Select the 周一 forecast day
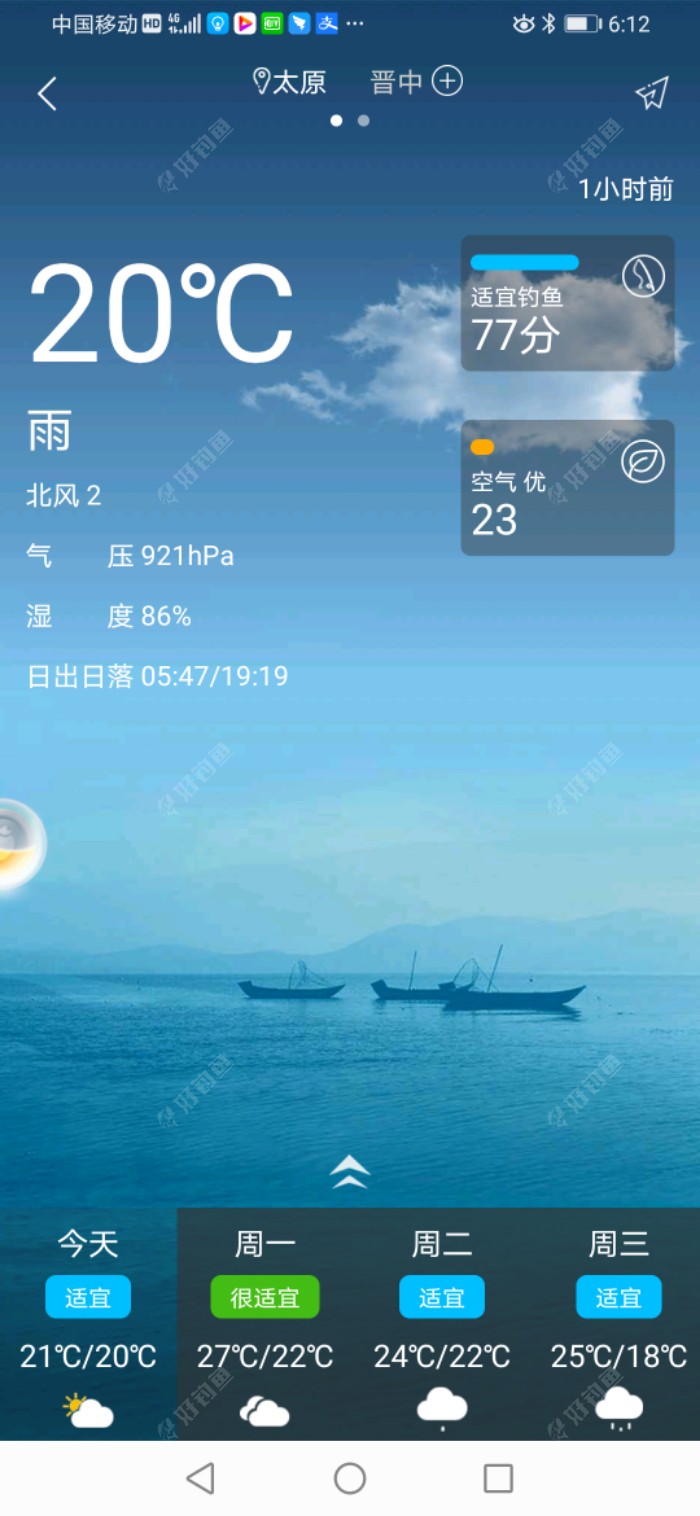The height and width of the screenshot is (1516, 700). click(265, 1320)
